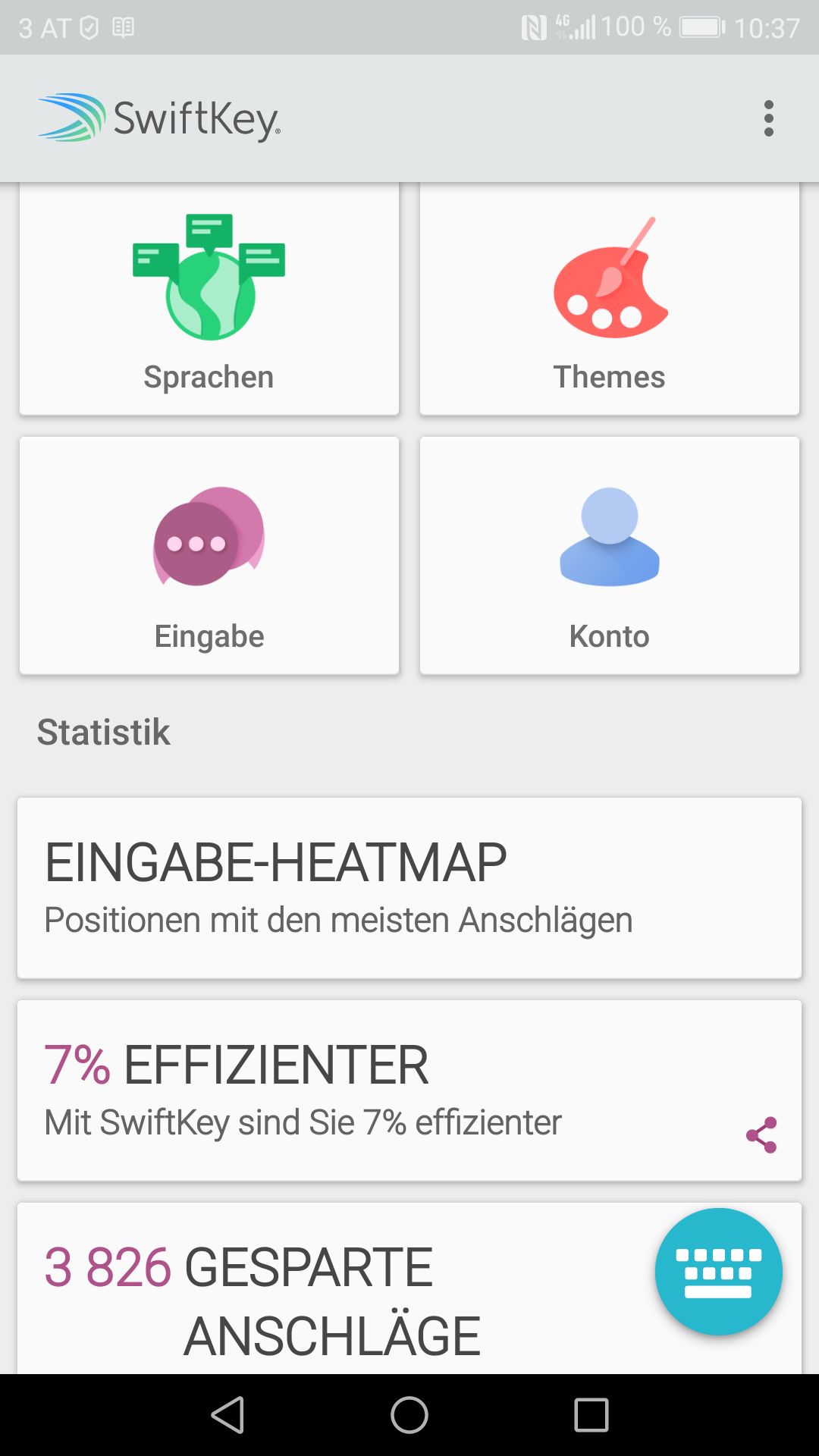819x1456 pixels.
Task: Go back with the system back button
Action: tap(227, 1415)
